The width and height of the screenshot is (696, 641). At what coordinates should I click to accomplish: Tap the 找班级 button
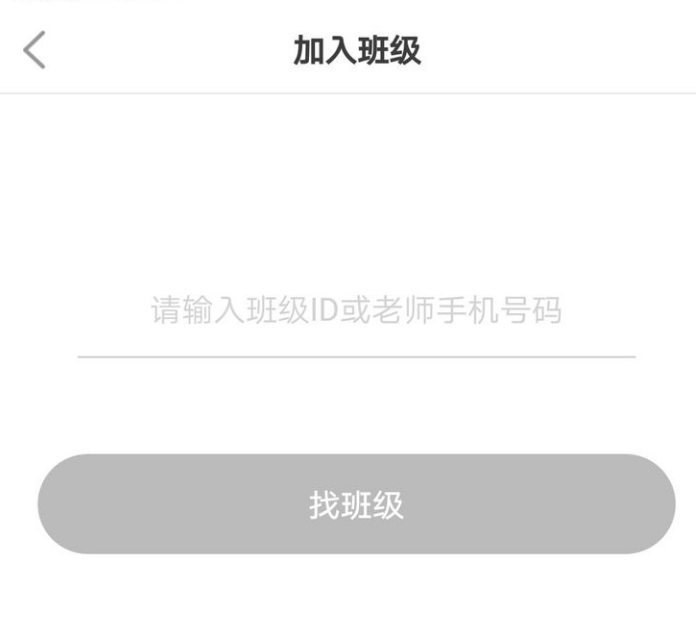tap(356, 504)
